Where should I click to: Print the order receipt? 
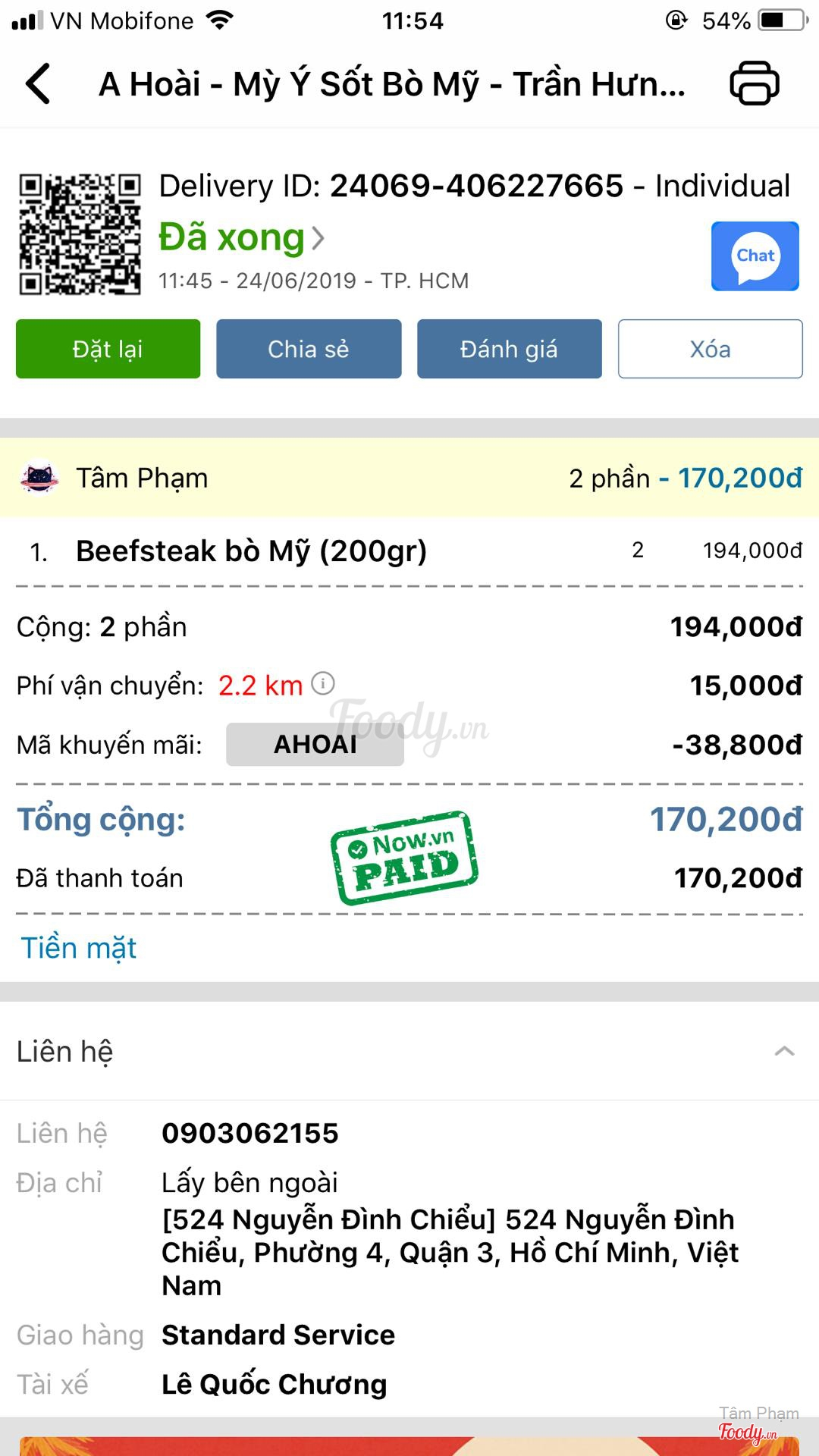point(754,83)
